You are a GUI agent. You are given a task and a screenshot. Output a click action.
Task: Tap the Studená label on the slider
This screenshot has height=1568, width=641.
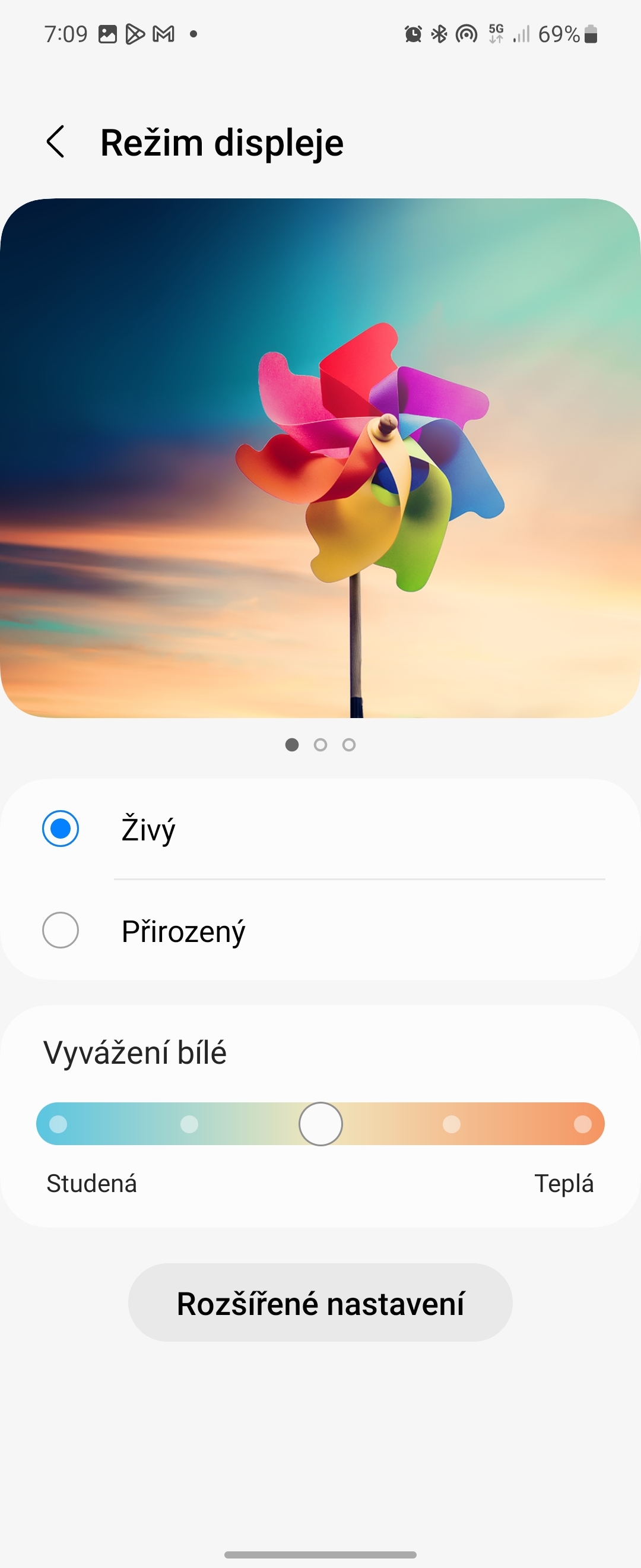(x=92, y=1183)
